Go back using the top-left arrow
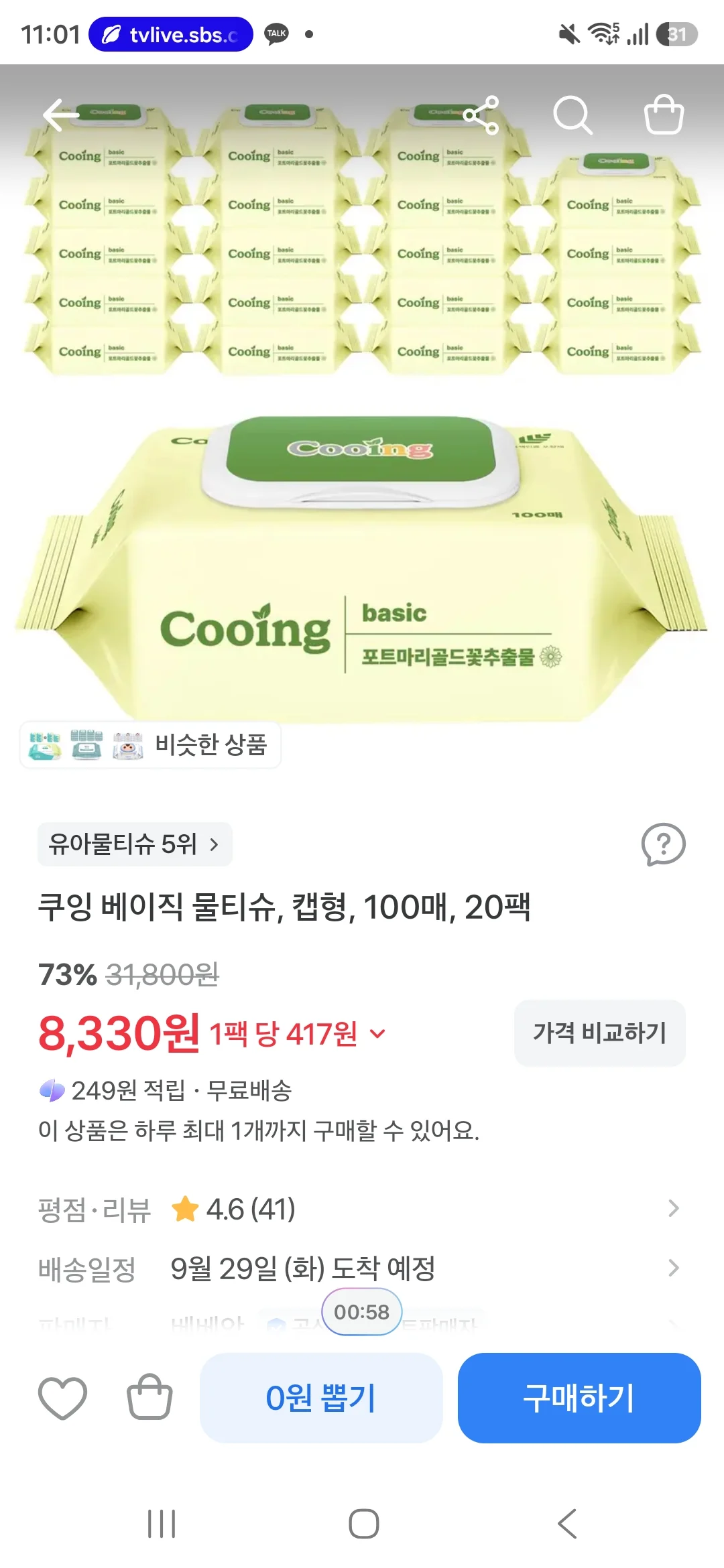 [x=61, y=115]
